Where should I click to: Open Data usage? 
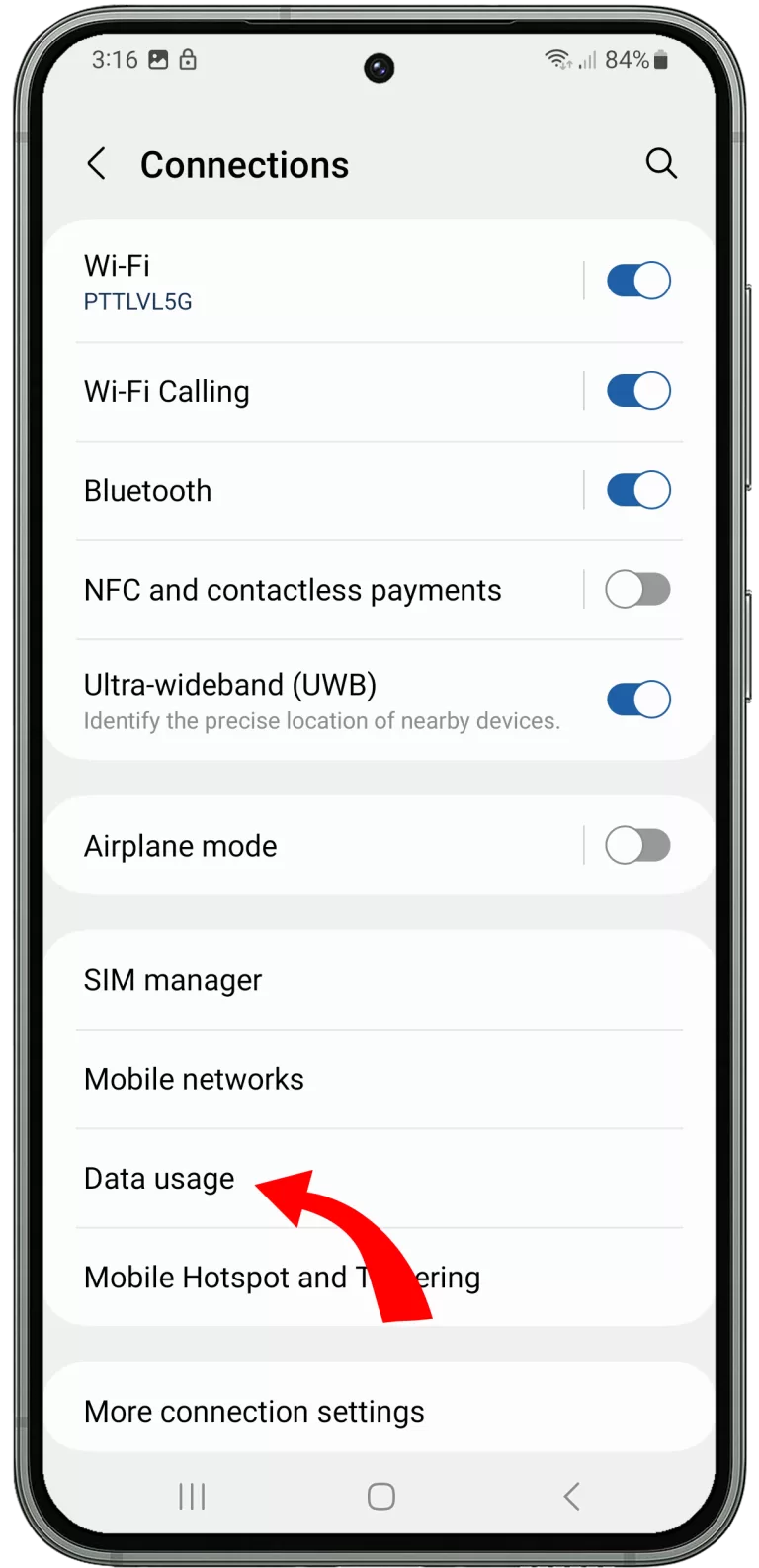coord(379,1179)
